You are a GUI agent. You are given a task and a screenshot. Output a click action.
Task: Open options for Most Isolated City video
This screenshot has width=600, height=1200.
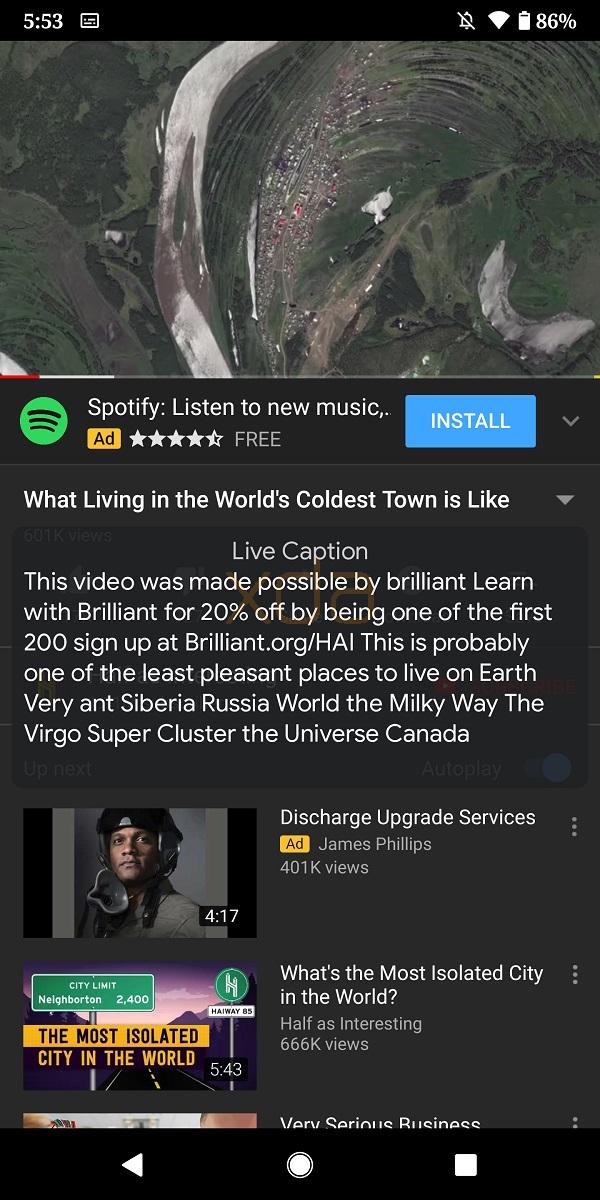coord(574,975)
